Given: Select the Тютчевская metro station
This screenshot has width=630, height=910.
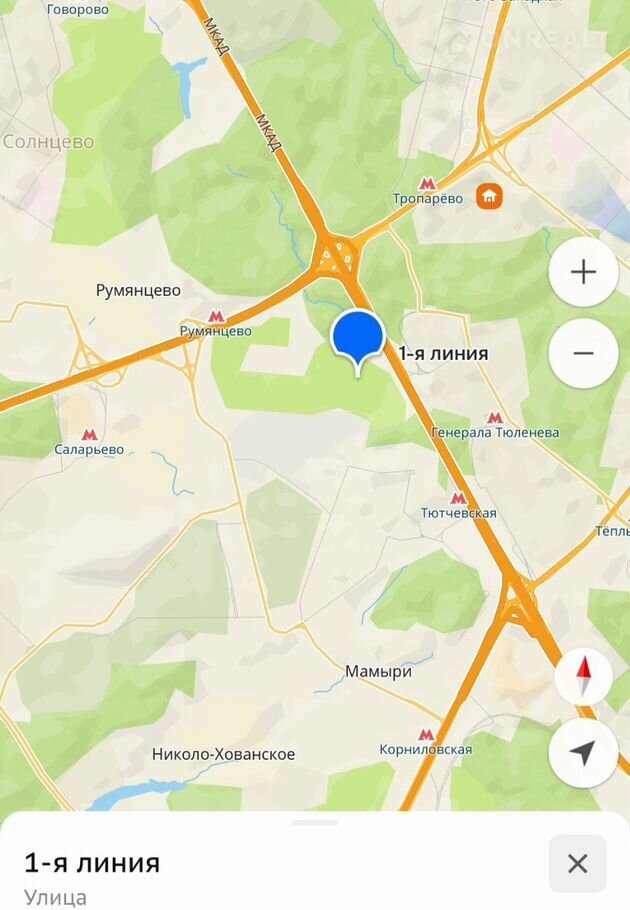Looking at the screenshot, I should point(458,497).
